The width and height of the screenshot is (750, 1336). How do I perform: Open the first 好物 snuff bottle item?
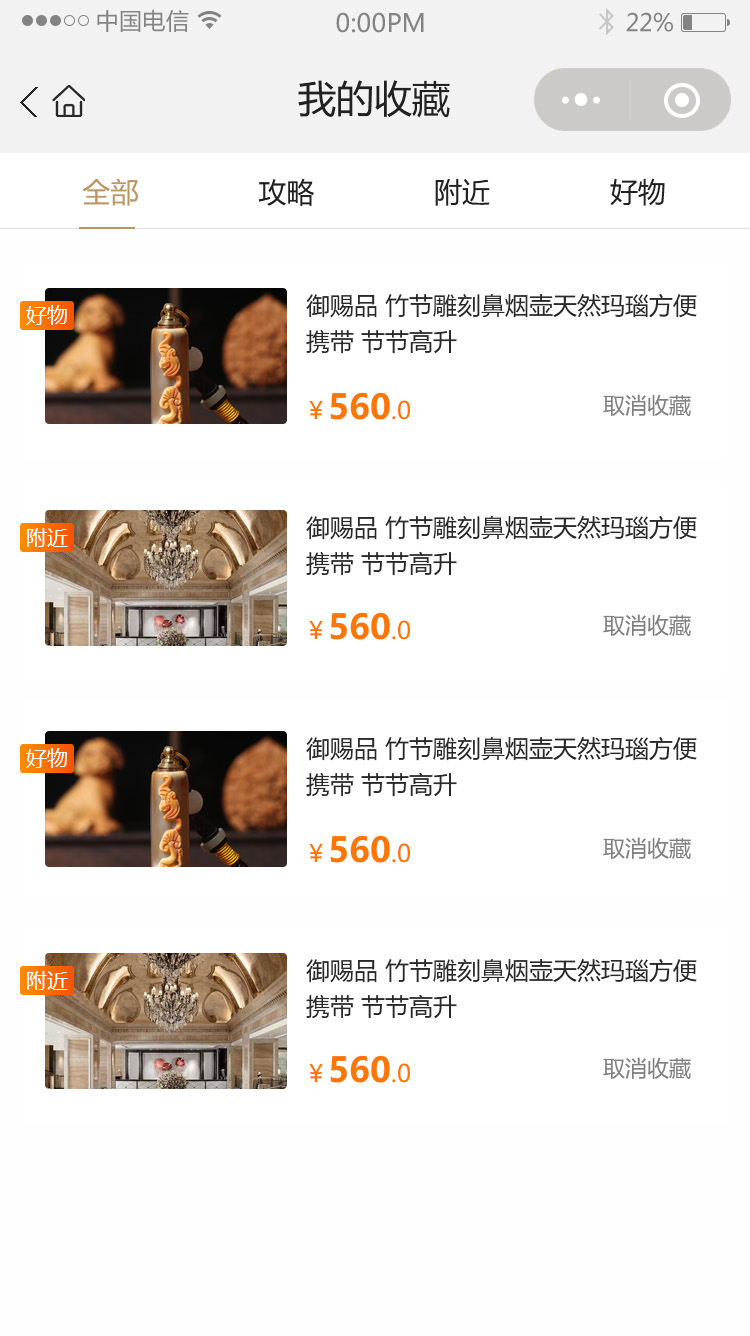pyautogui.click(x=166, y=356)
